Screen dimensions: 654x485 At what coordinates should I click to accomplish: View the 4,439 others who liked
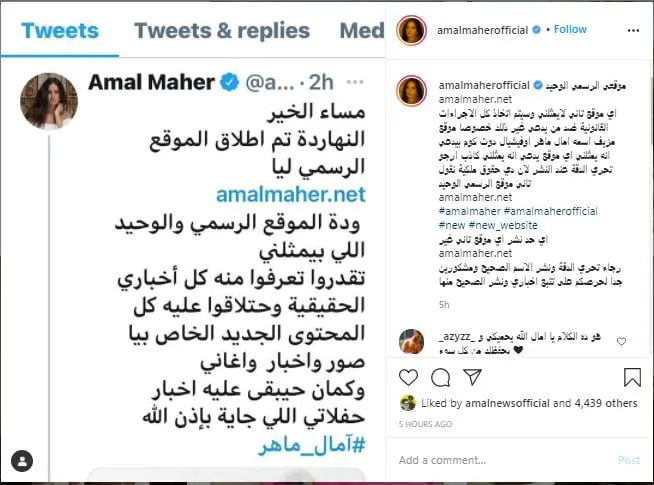click(604, 404)
